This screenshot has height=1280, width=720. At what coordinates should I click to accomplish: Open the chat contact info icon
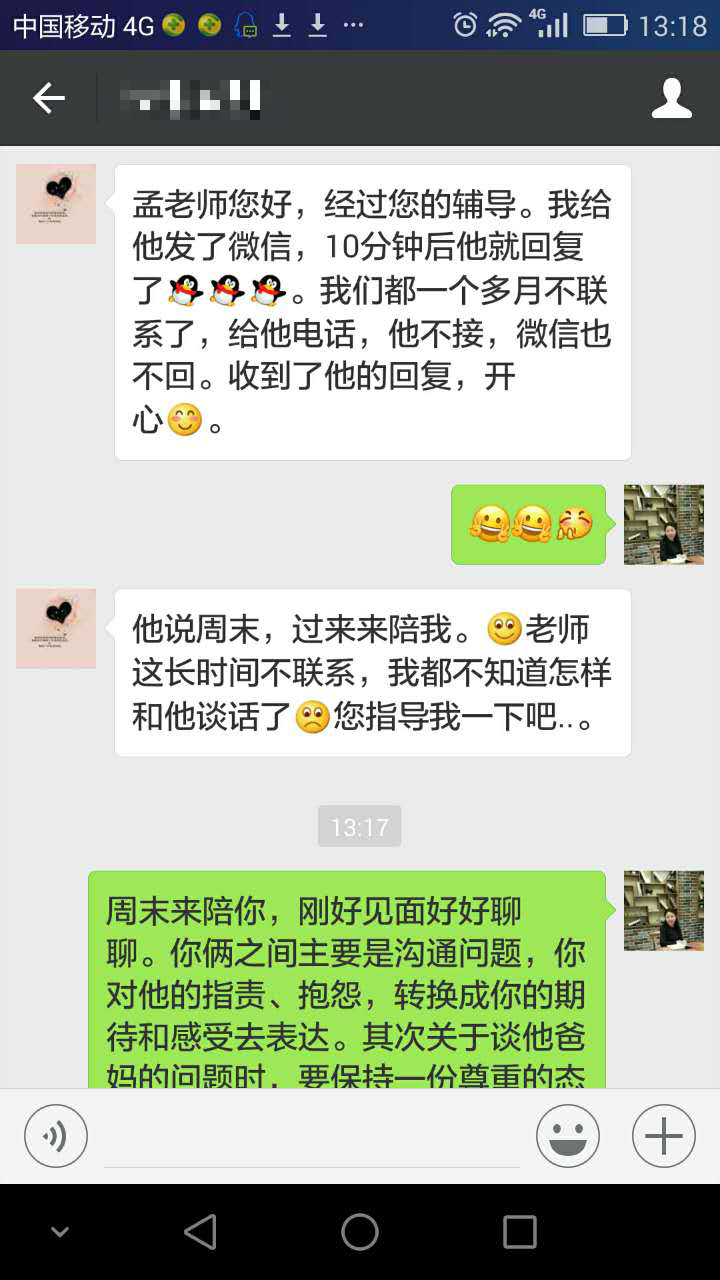tap(671, 98)
